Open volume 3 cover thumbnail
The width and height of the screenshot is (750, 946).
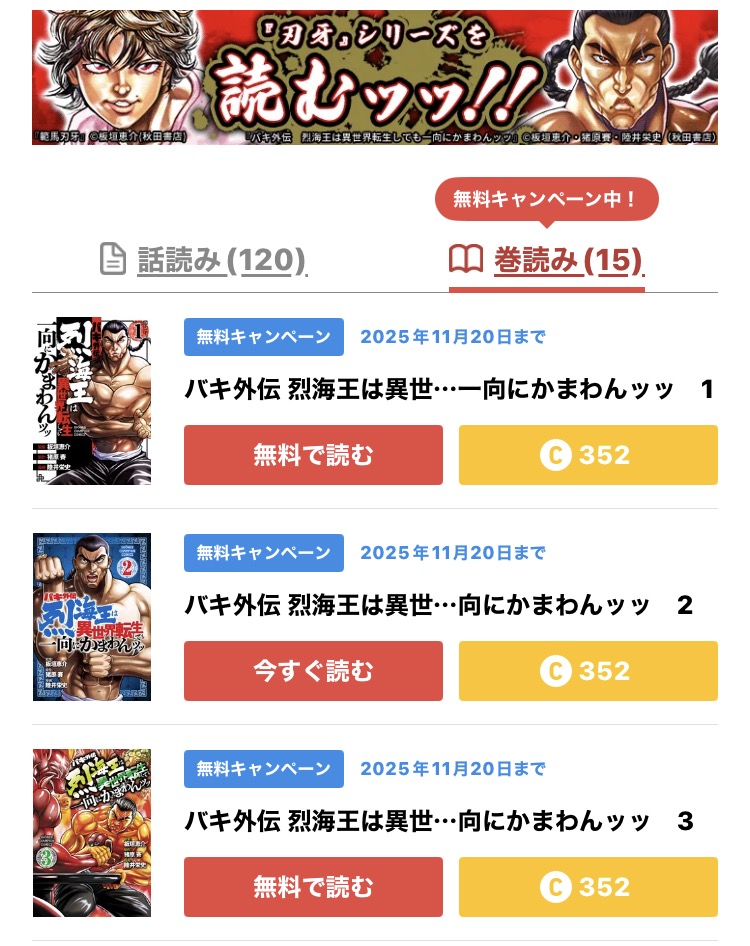92,833
